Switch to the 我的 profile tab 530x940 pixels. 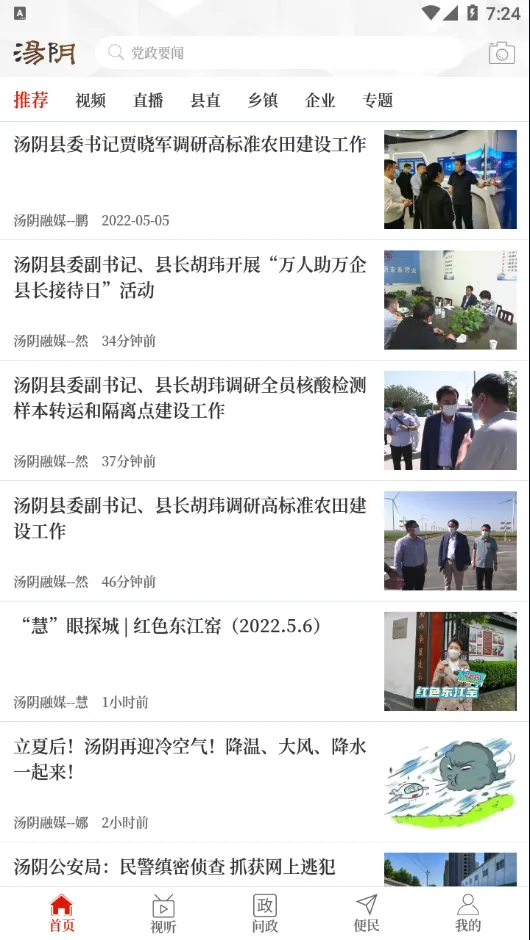[468, 914]
